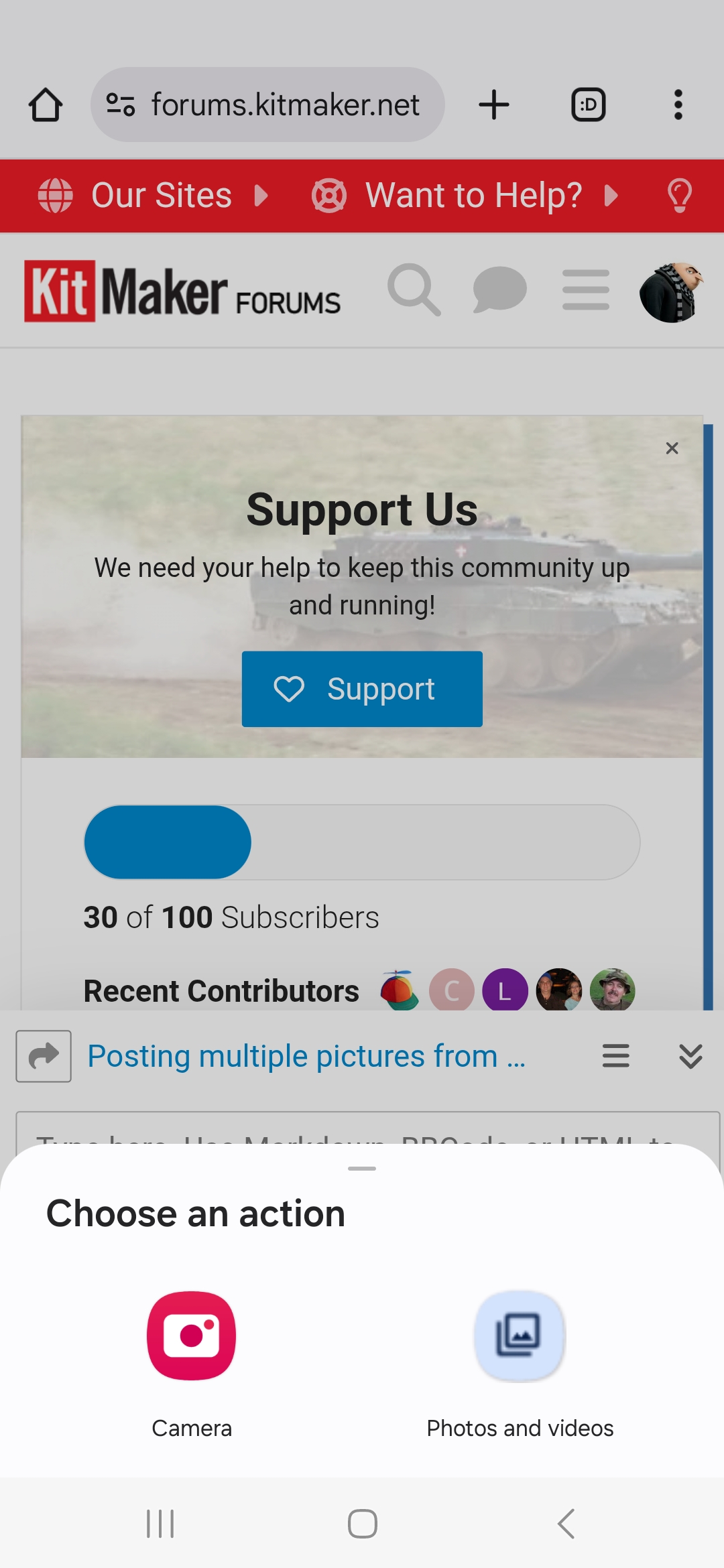The width and height of the screenshot is (724, 1568).
Task: Open the browser tab switcher
Action: point(589,105)
